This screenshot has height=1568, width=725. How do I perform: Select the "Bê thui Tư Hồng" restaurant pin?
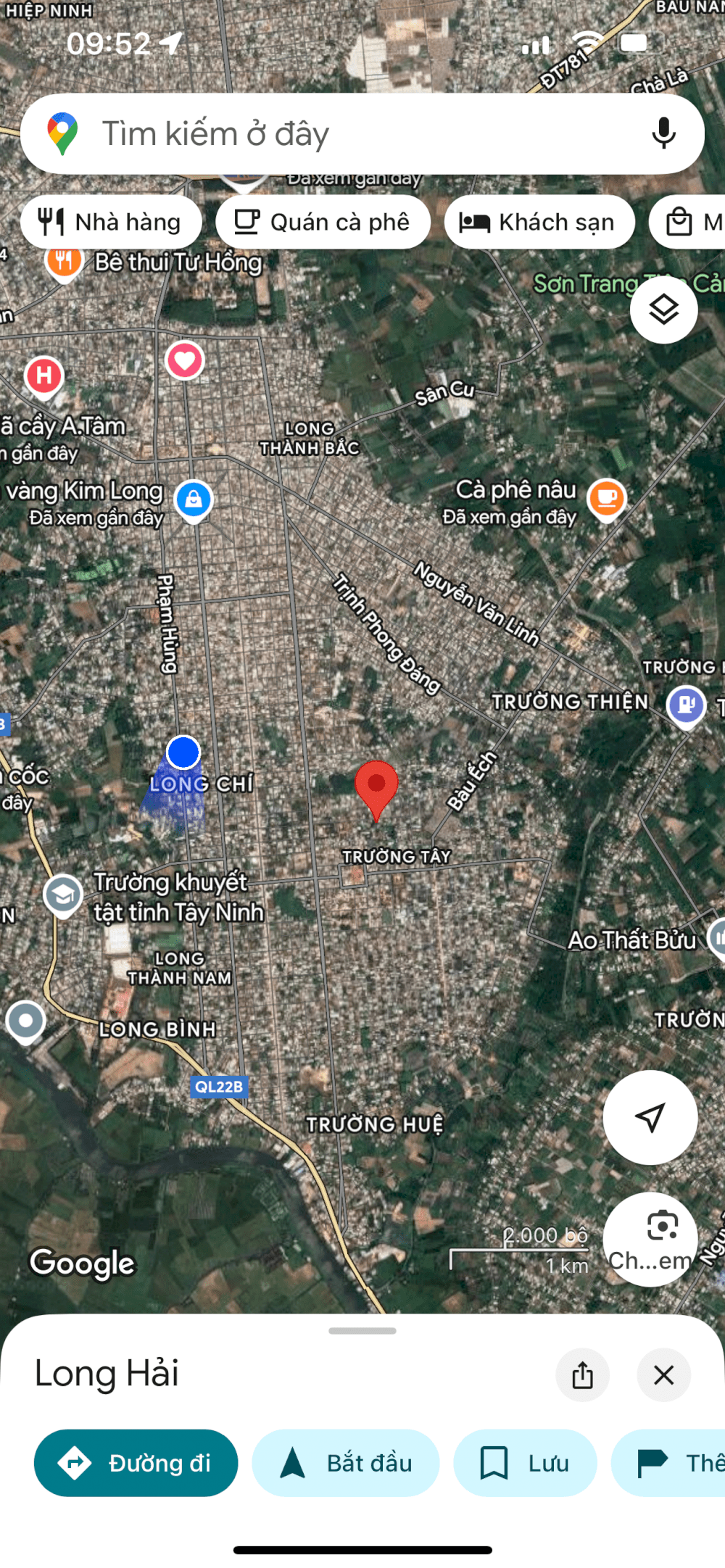[64, 262]
